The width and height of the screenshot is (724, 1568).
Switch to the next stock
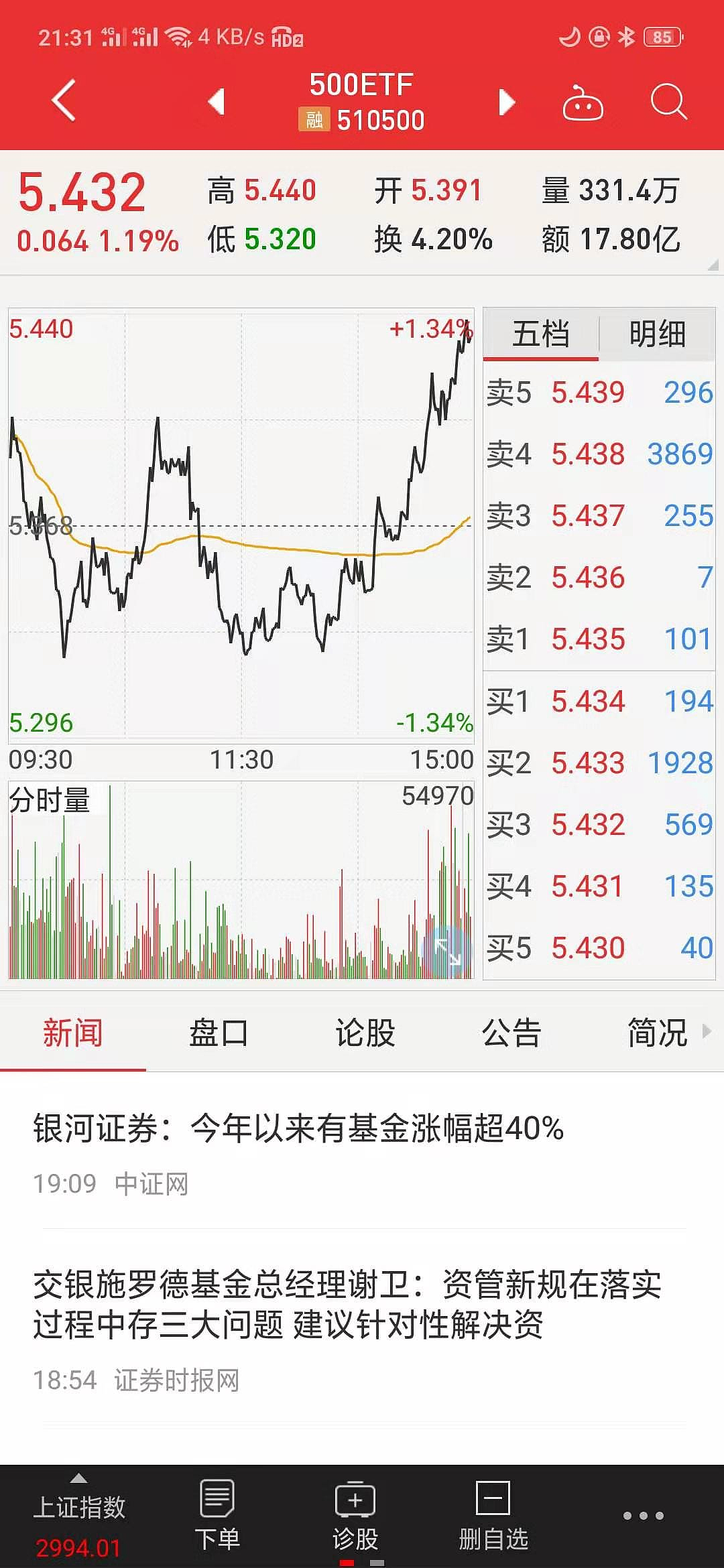click(x=507, y=102)
